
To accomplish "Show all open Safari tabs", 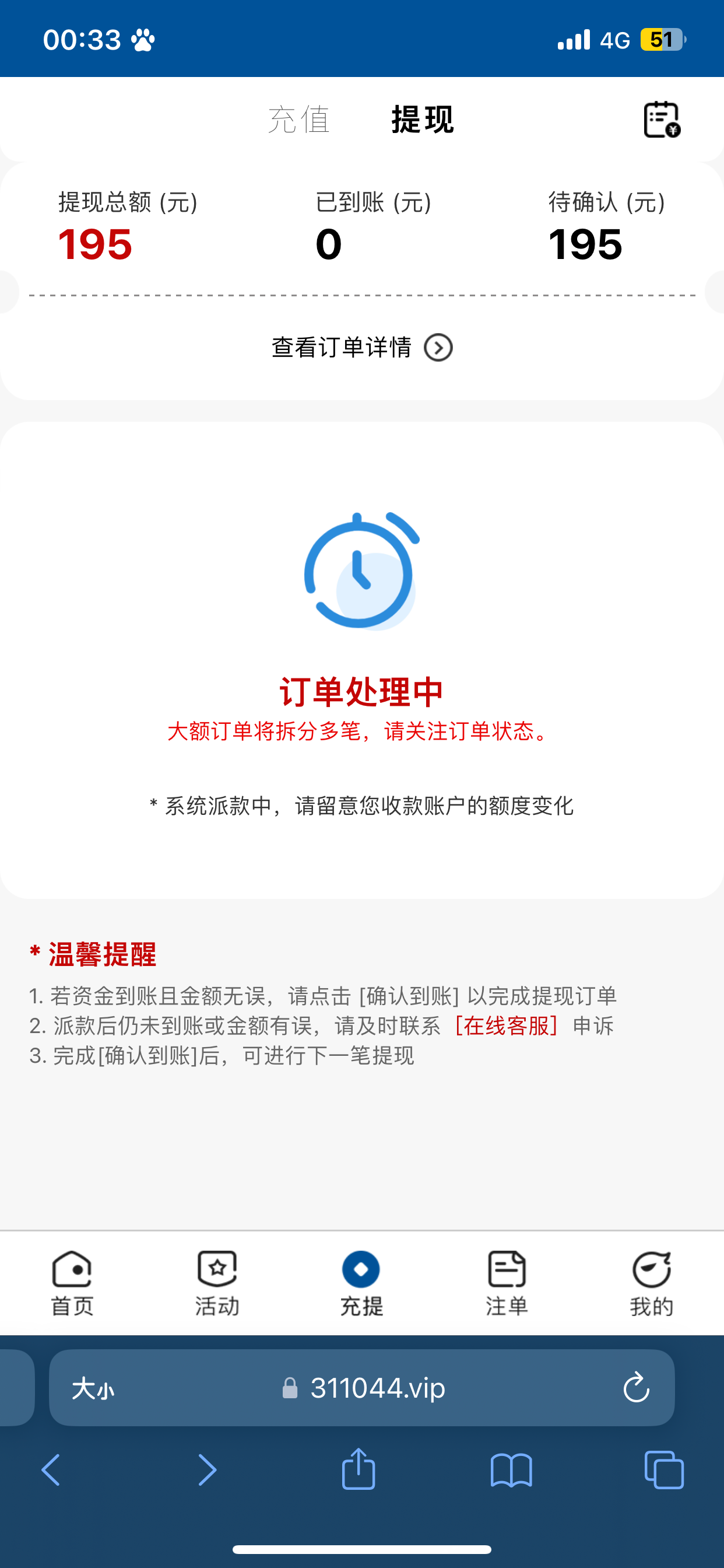I will coord(664,1470).
